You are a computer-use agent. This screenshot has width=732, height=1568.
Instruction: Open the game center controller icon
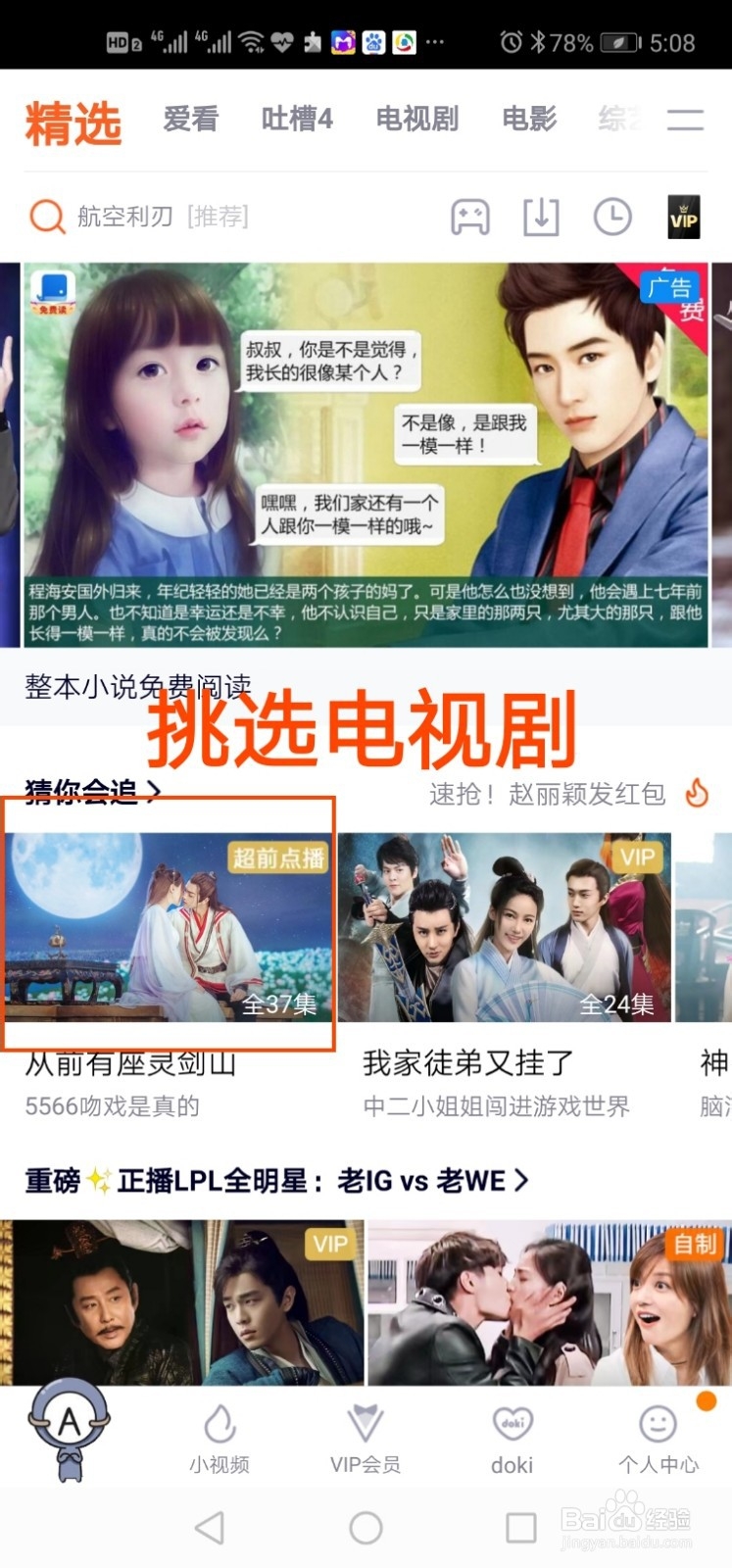coord(469,216)
